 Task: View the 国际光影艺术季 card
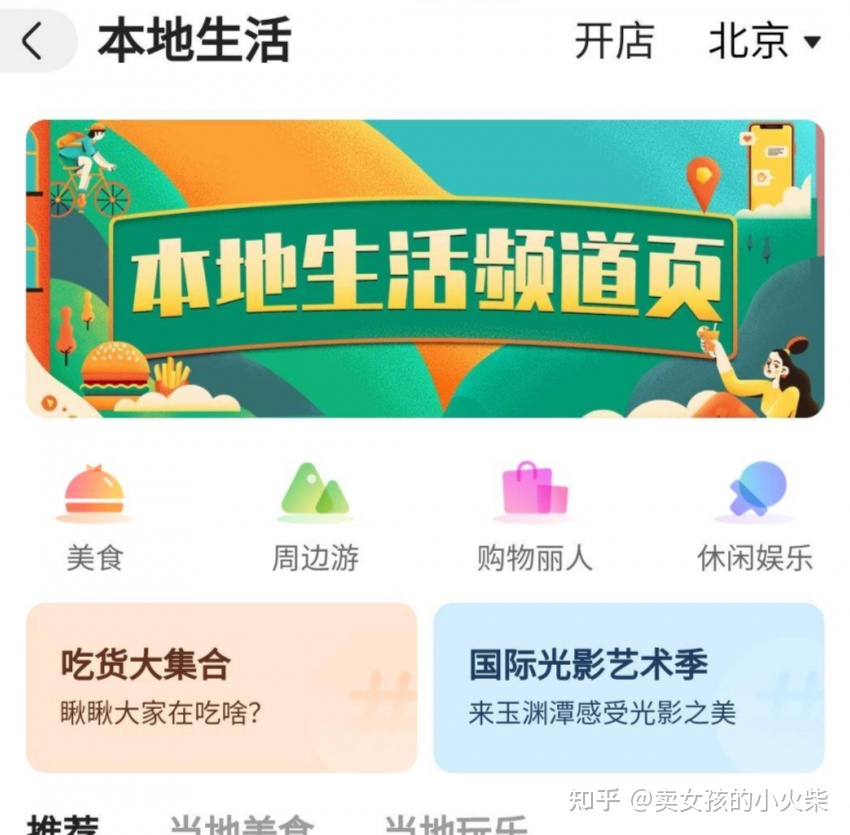click(x=628, y=687)
